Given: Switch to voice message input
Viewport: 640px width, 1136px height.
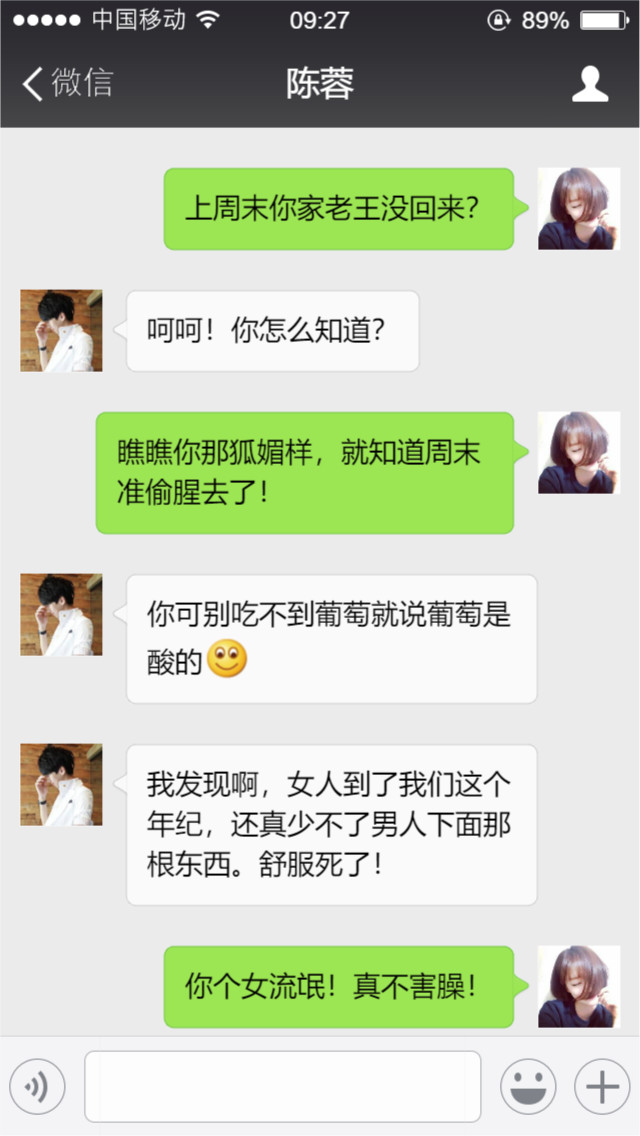Looking at the screenshot, I should [37, 1086].
